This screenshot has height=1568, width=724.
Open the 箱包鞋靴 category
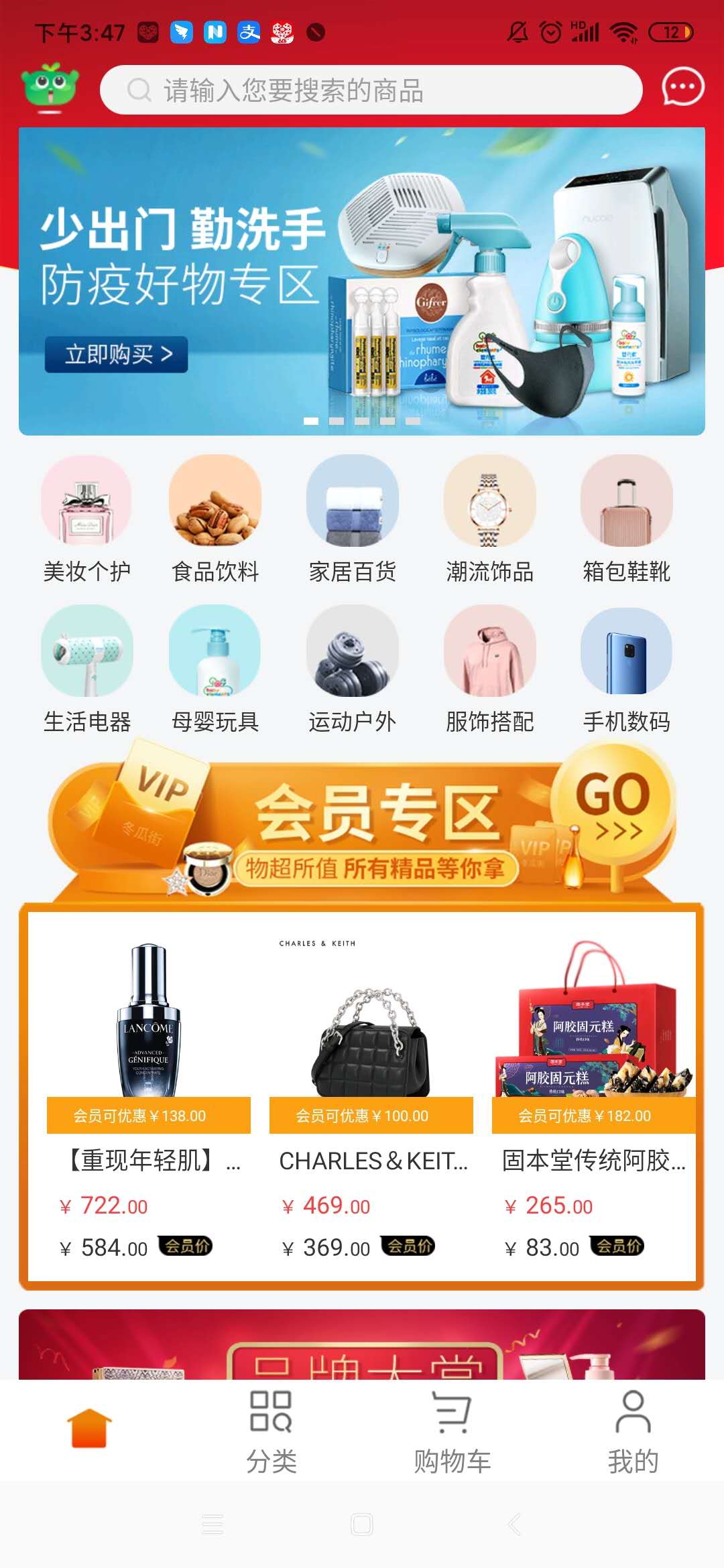coord(627,518)
